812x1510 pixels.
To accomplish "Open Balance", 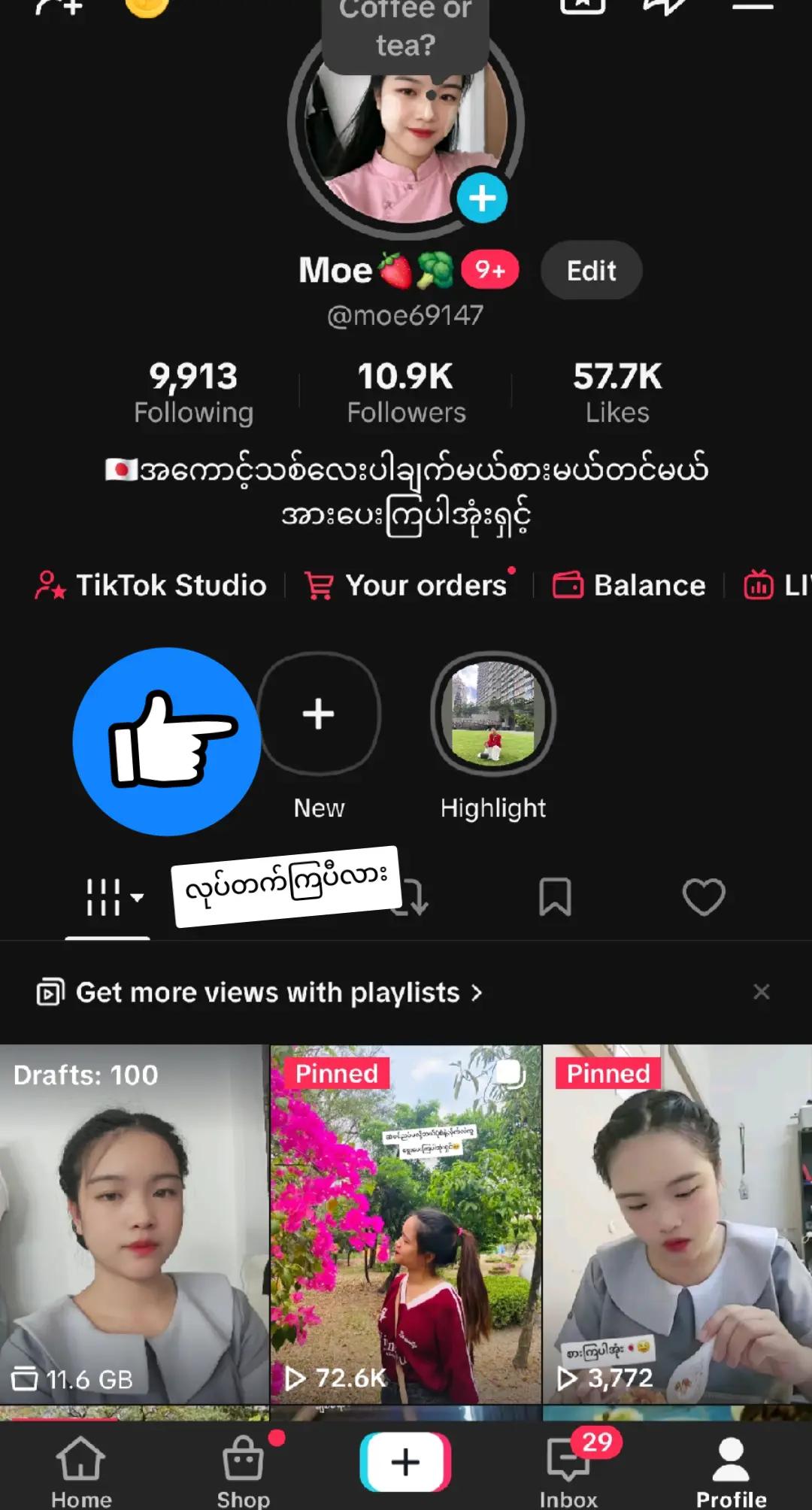I will pos(629,585).
